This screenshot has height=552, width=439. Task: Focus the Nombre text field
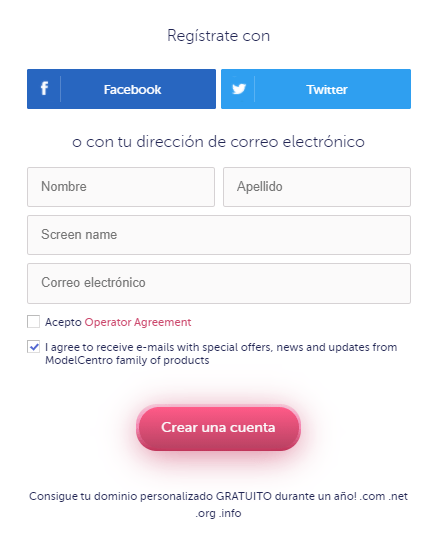(x=121, y=187)
